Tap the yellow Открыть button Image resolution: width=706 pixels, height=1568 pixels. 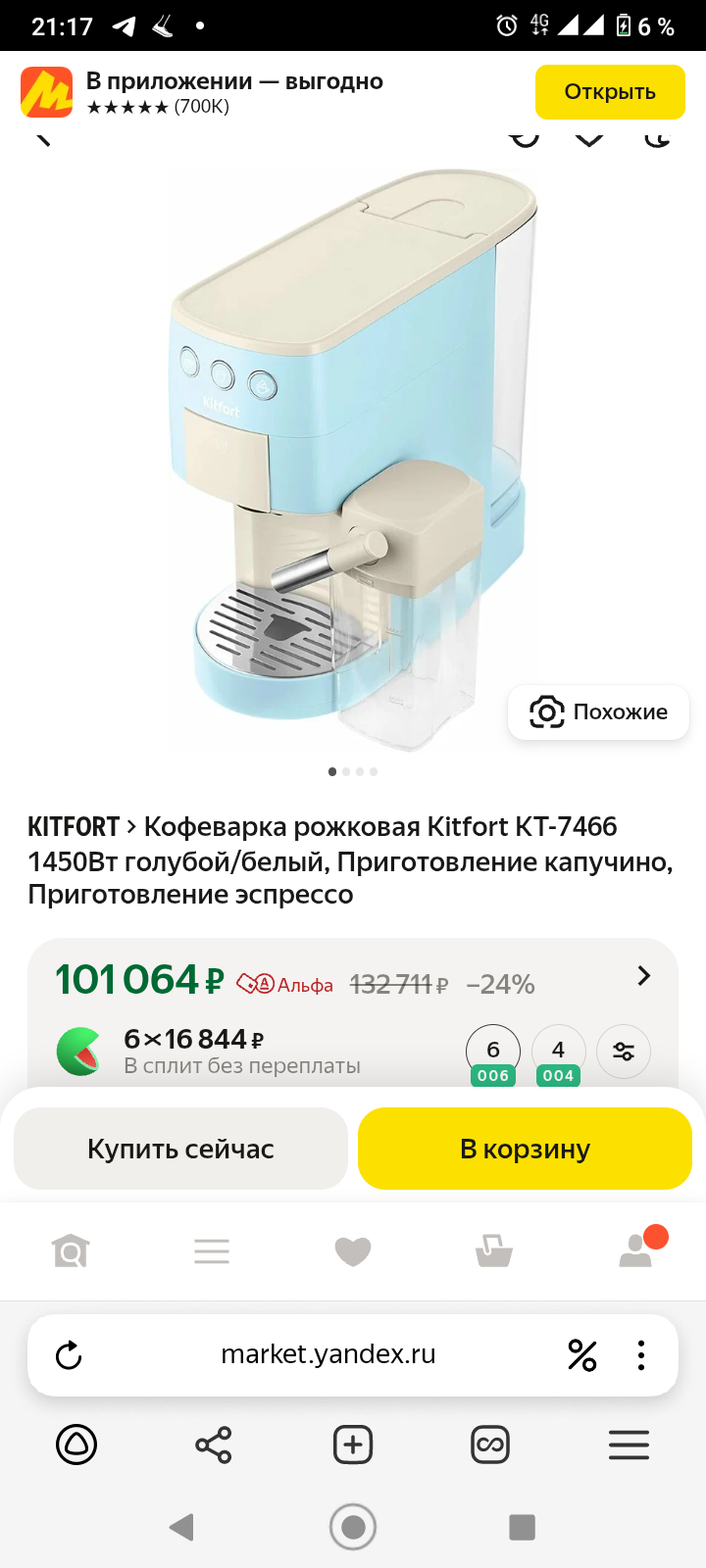(609, 92)
